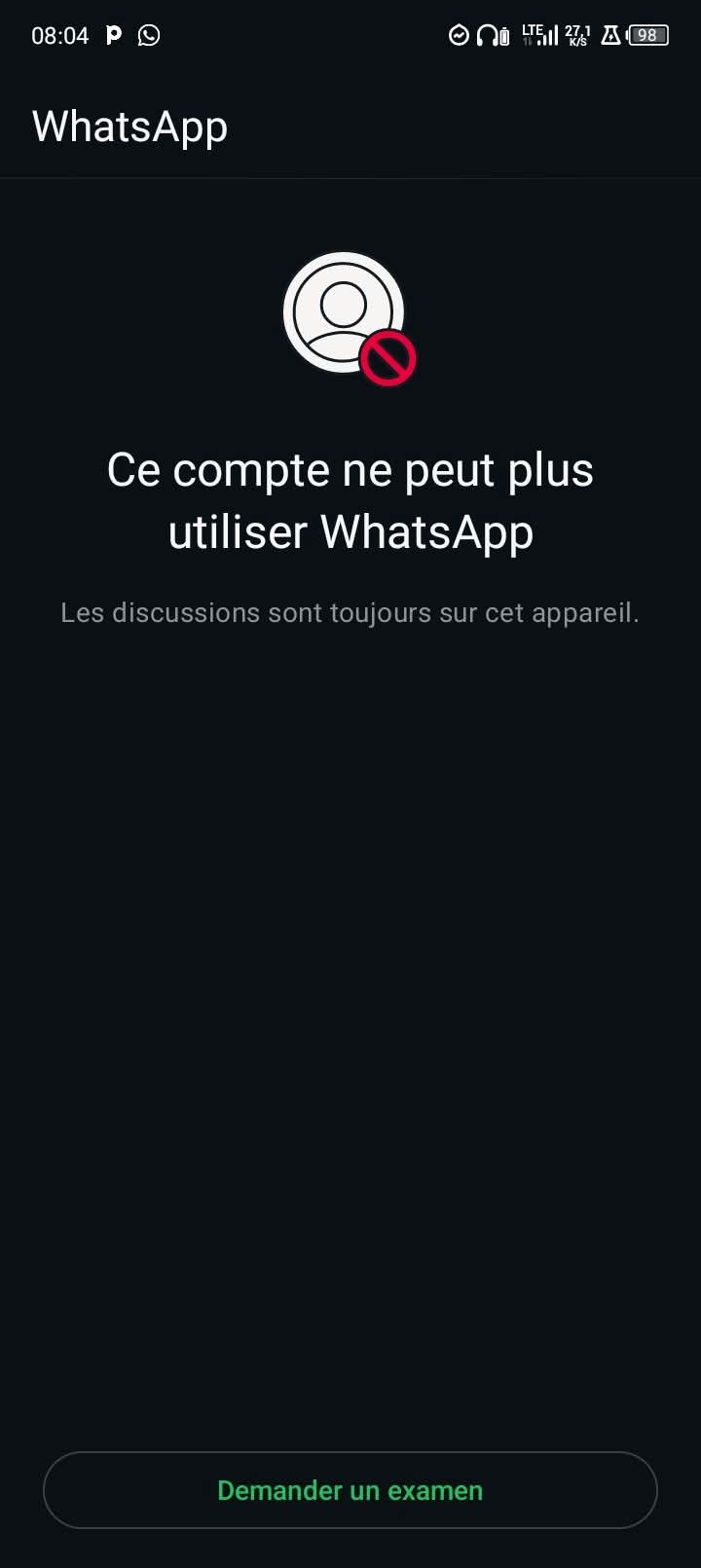
Task: Tap the WhatsApp header title
Action: [129, 126]
